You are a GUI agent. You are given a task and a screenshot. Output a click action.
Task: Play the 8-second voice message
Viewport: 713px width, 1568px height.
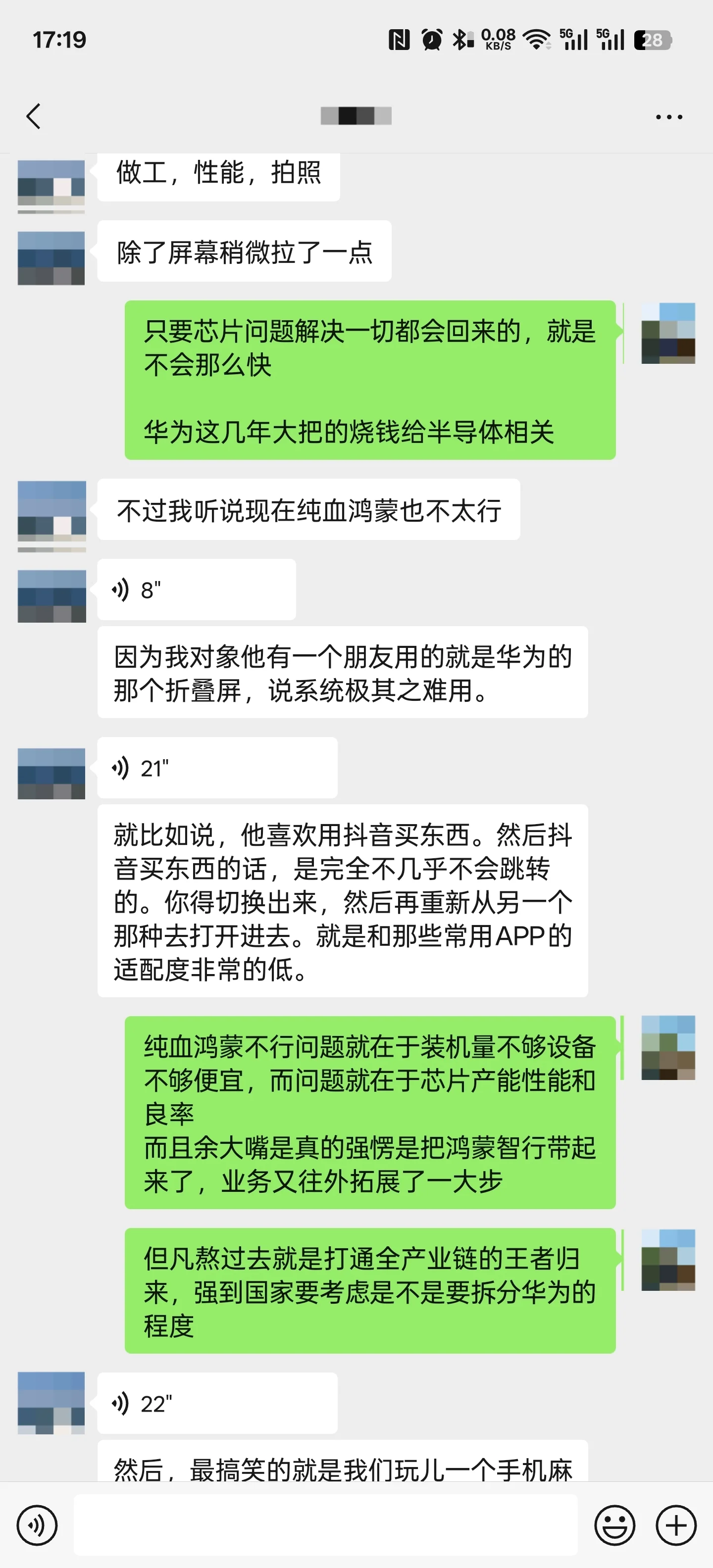196,590
